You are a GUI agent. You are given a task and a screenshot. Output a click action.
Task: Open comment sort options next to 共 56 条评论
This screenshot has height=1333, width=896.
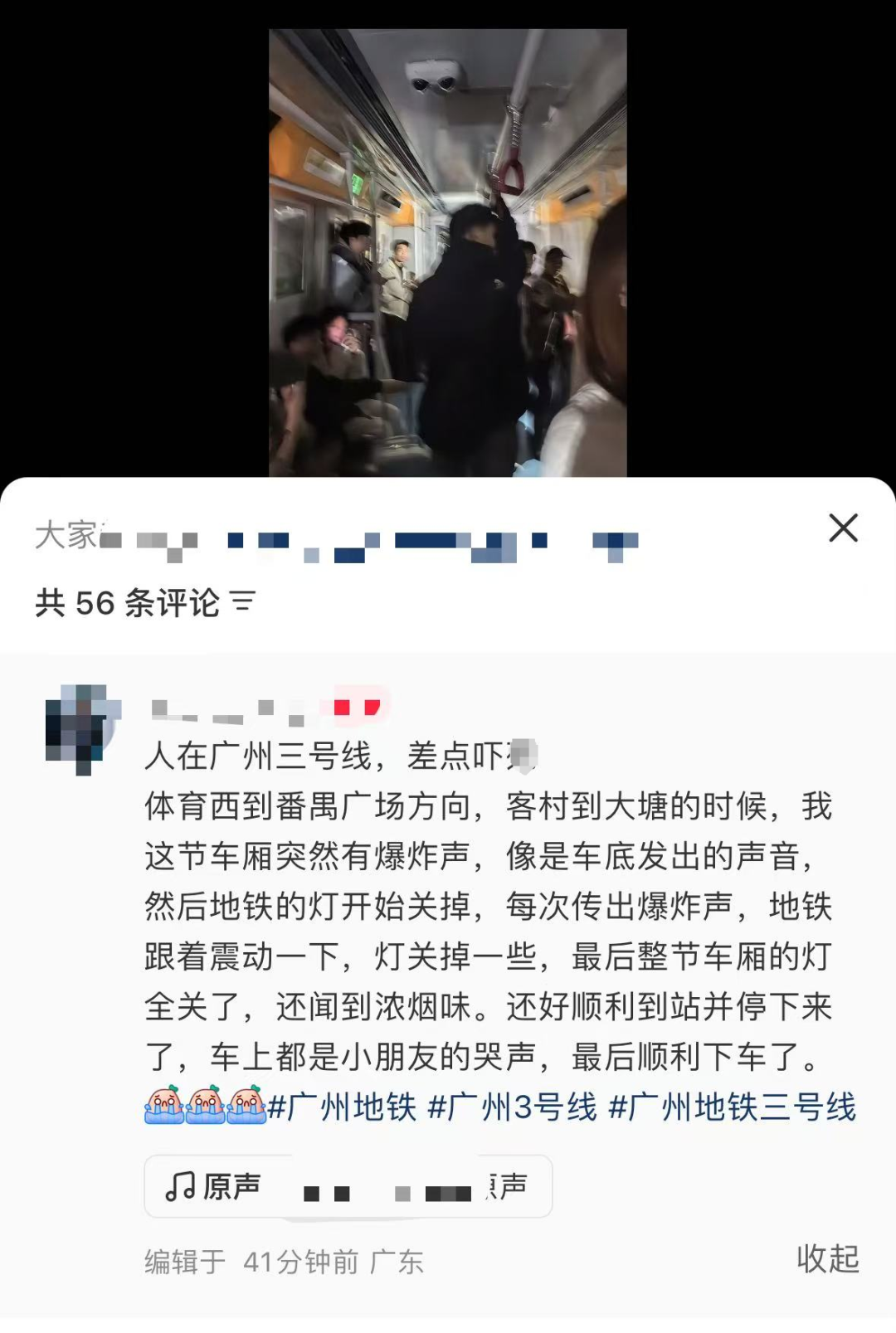click(x=242, y=601)
